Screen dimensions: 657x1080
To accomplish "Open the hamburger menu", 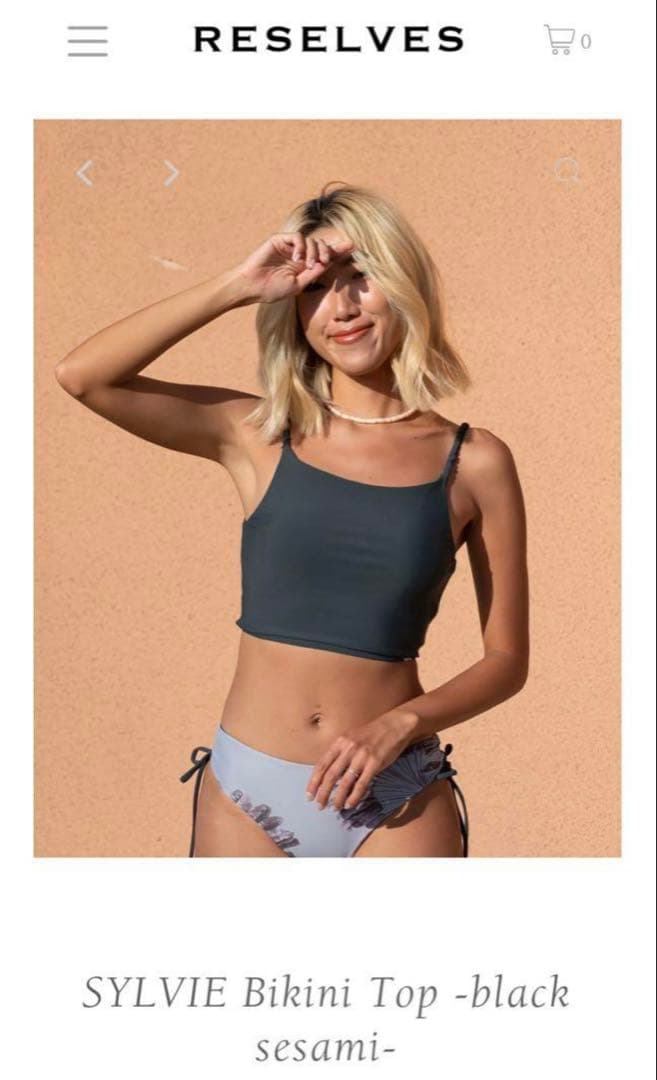I will pos(88,40).
